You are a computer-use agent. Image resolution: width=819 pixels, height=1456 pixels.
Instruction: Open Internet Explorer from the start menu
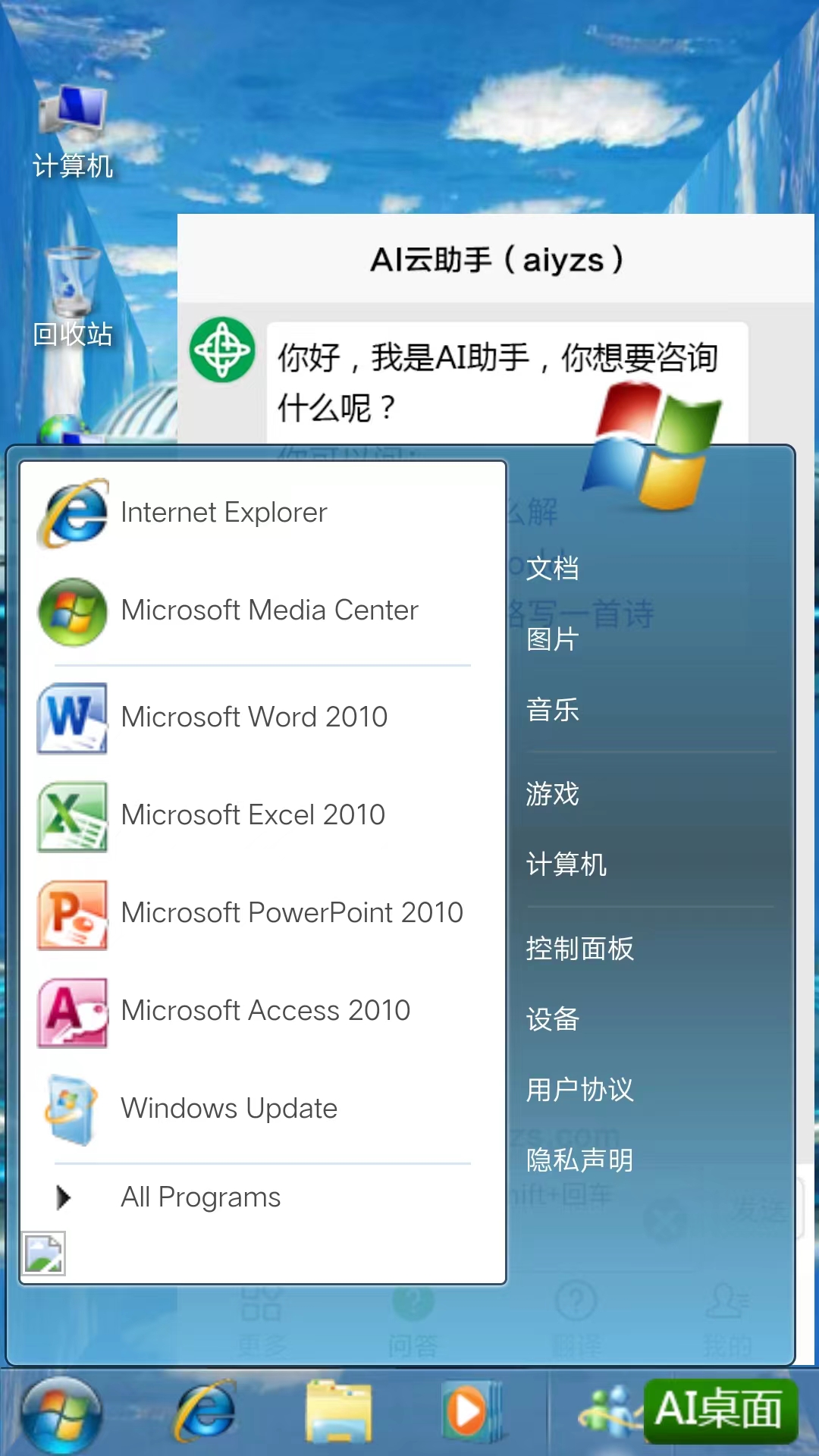click(x=223, y=513)
